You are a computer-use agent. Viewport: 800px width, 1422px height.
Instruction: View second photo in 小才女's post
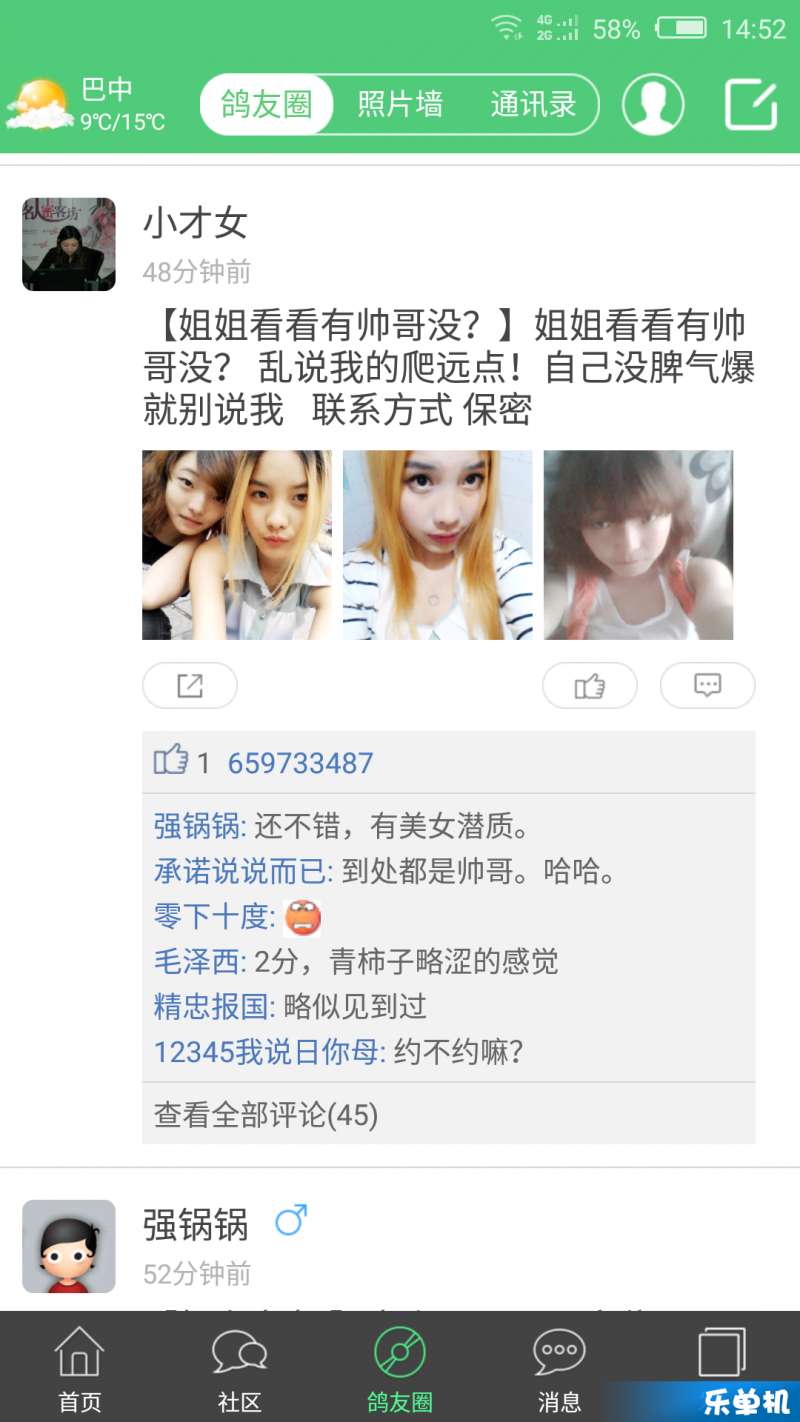coord(437,545)
